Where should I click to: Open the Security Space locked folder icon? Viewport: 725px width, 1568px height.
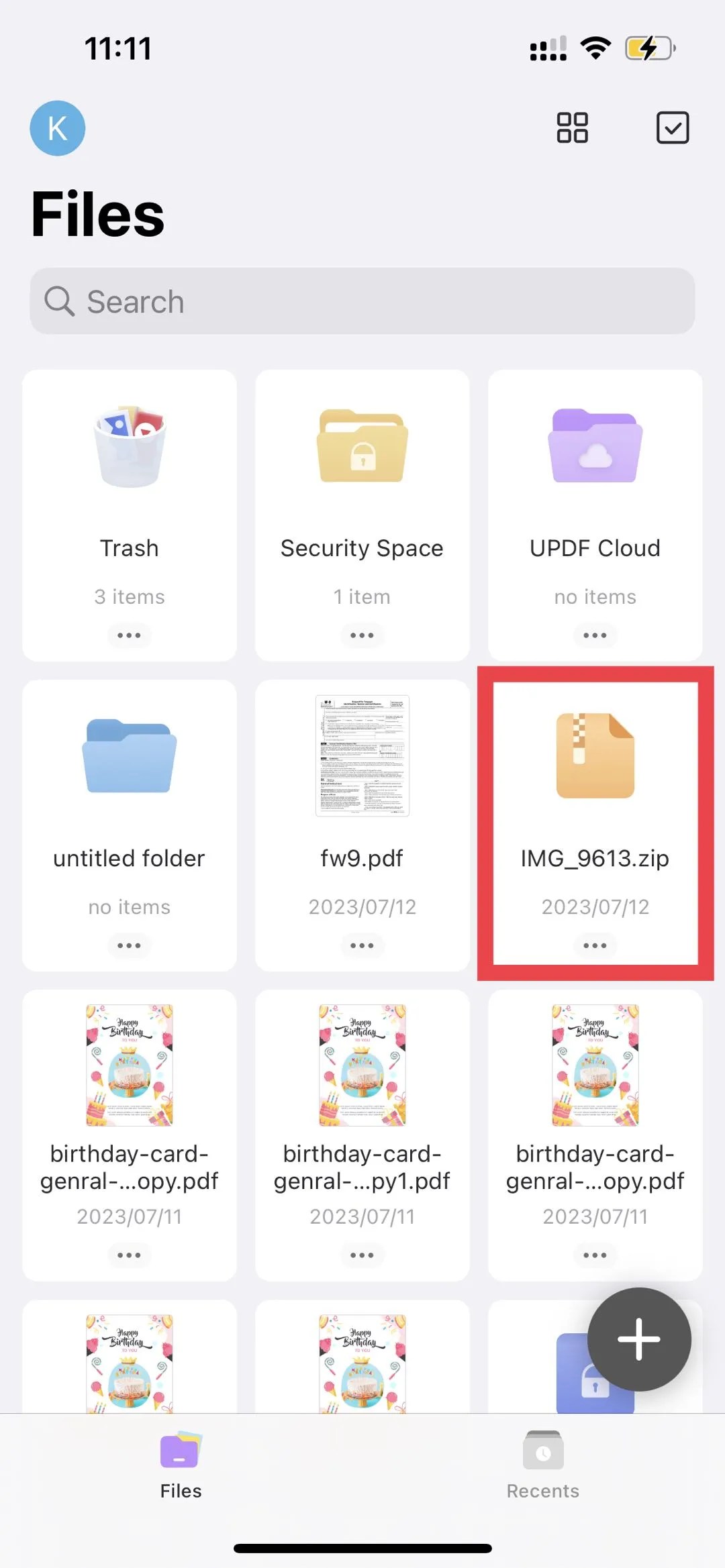click(362, 446)
